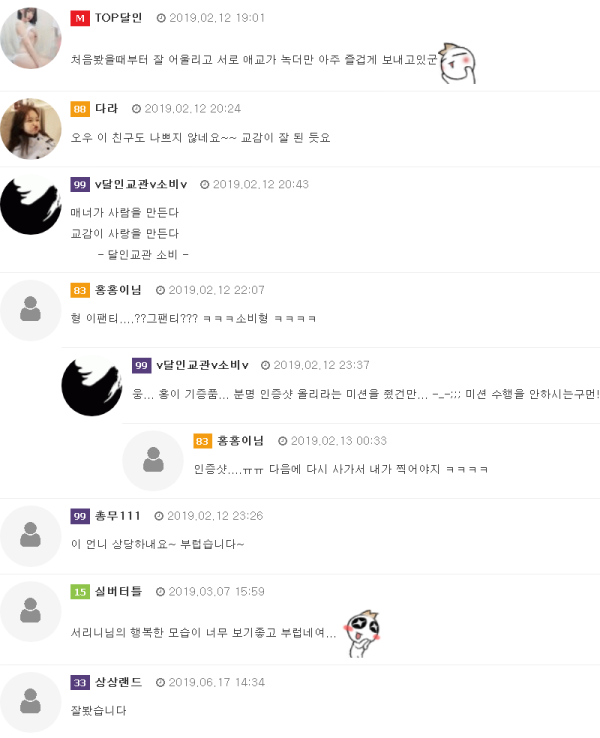
Task: Open 다라's avatar picture
Action: click(31, 129)
